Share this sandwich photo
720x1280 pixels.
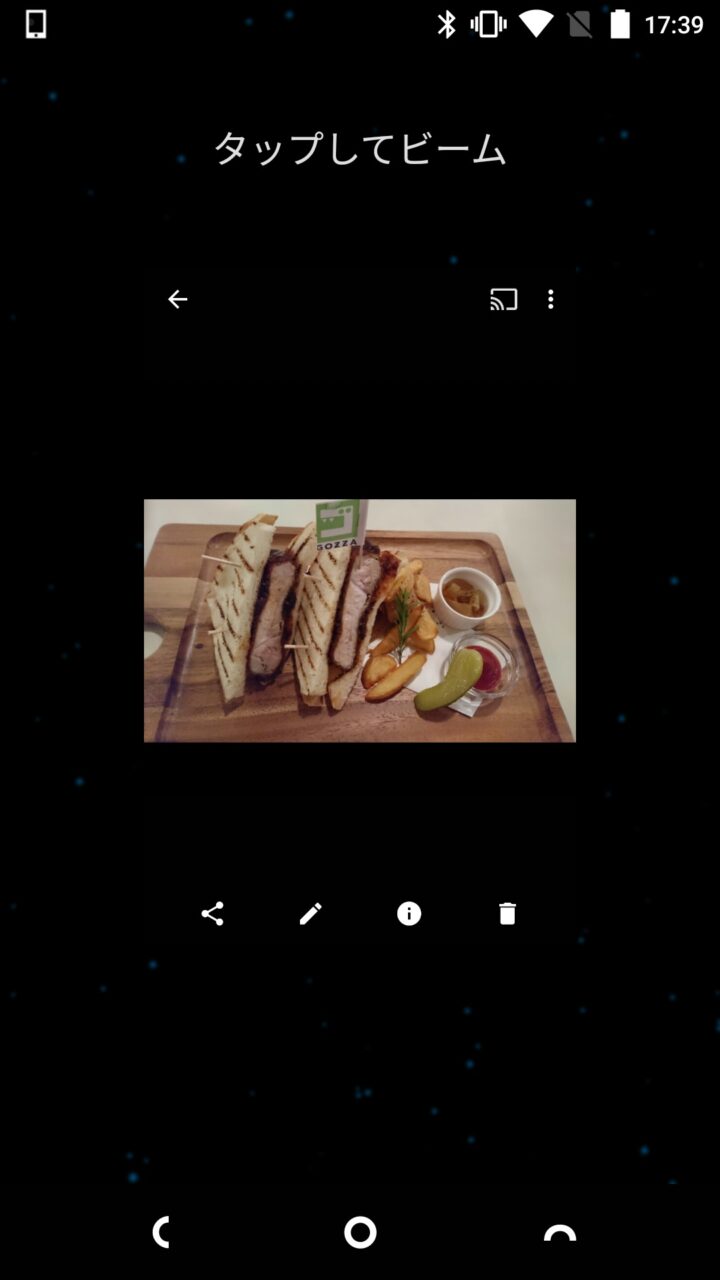(212, 913)
